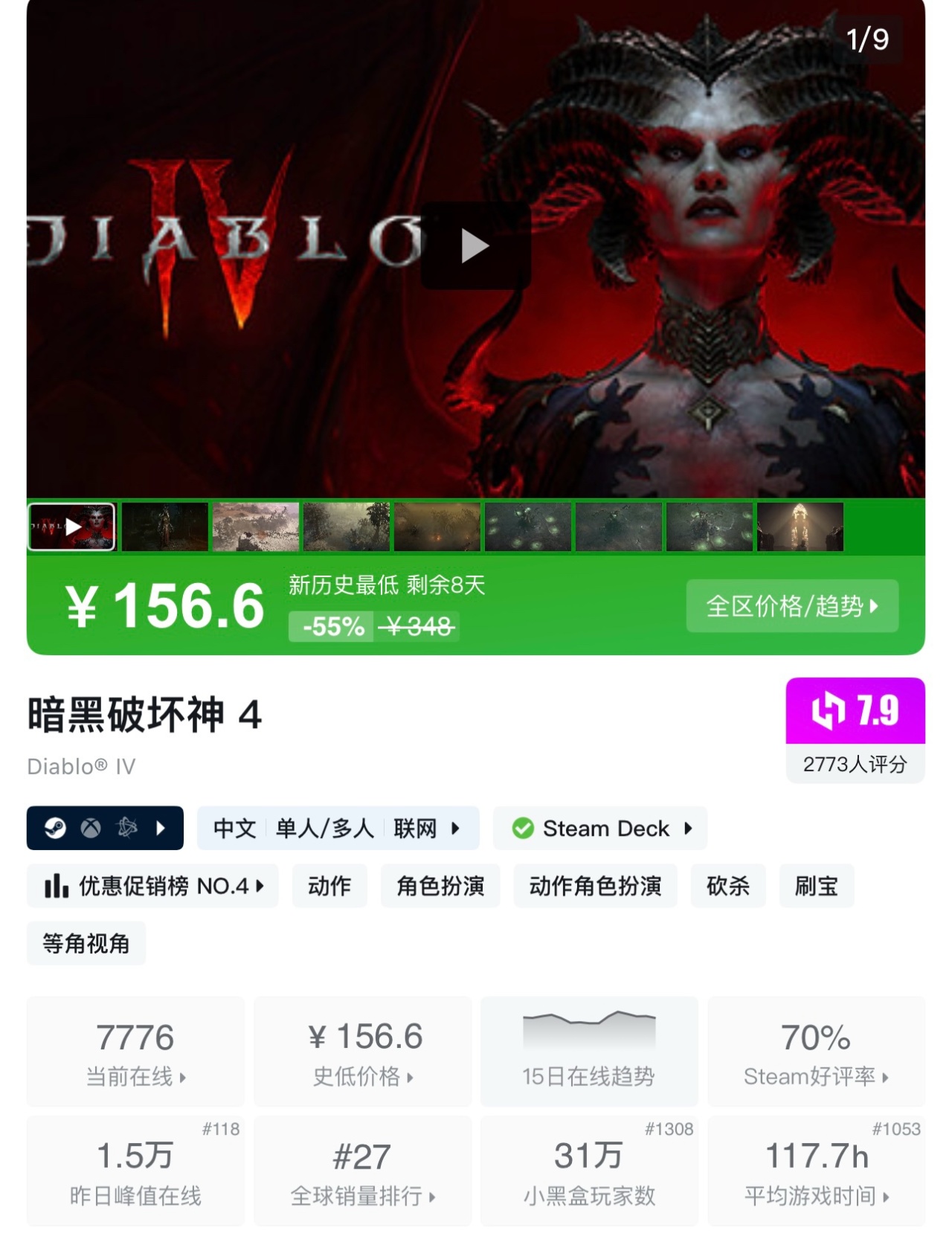This screenshot has height=1239, width=952.
Task: Open 全区价格/趋势 price trends
Action: coord(792,606)
